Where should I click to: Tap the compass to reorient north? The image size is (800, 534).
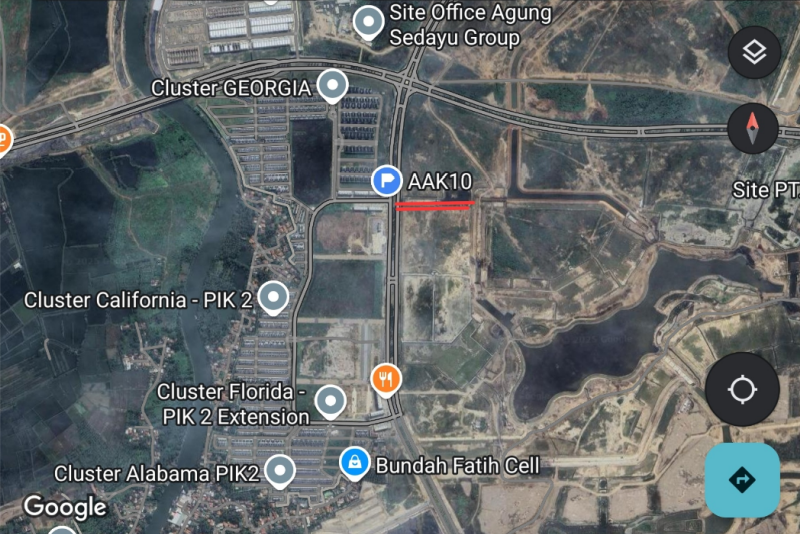coord(754,127)
